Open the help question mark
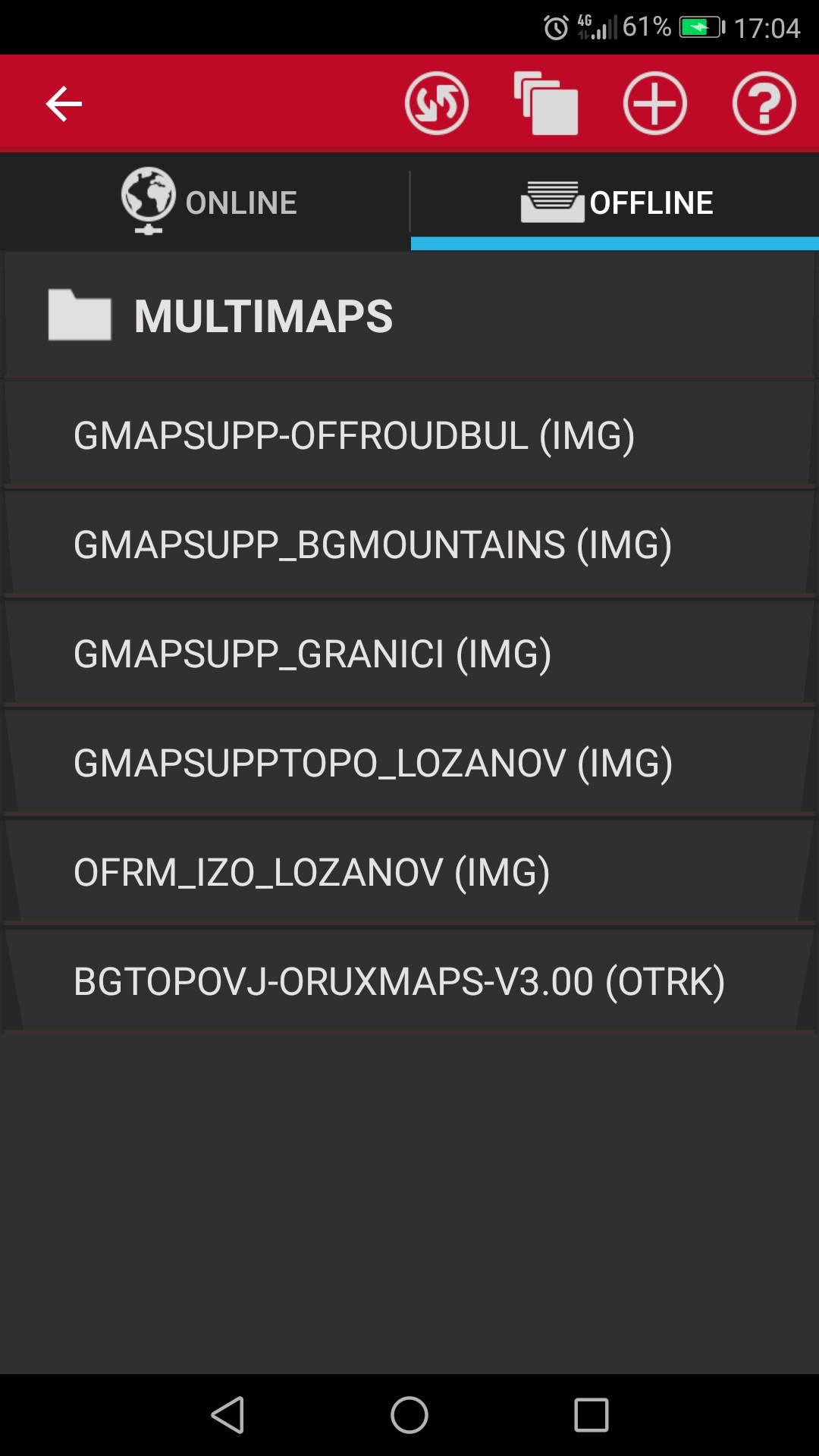819x1456 pixels. (764, 103)
